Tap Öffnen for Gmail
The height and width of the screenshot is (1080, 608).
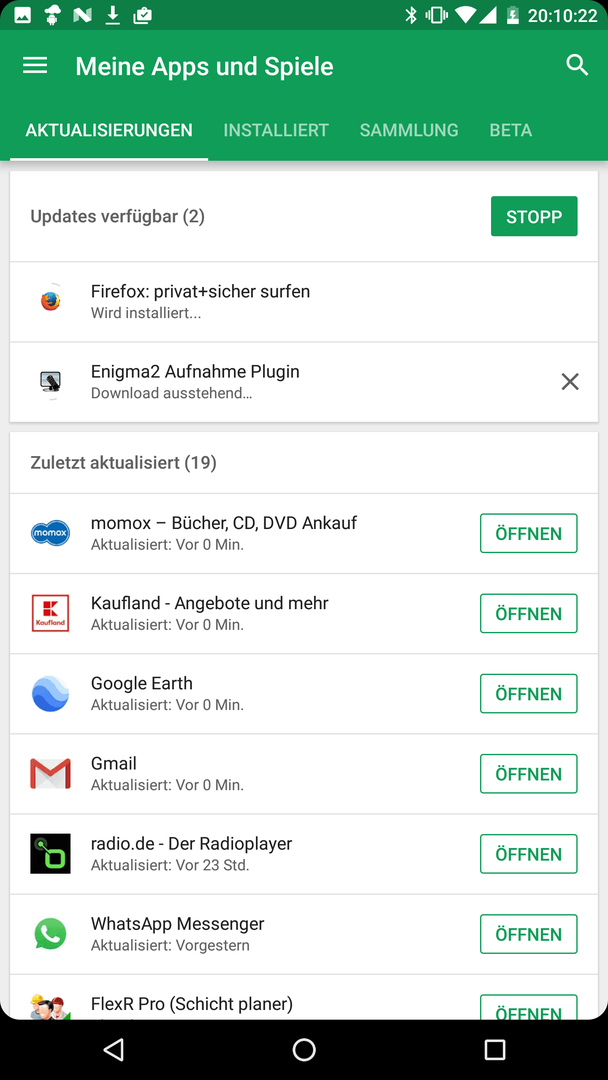pos(528,773)
